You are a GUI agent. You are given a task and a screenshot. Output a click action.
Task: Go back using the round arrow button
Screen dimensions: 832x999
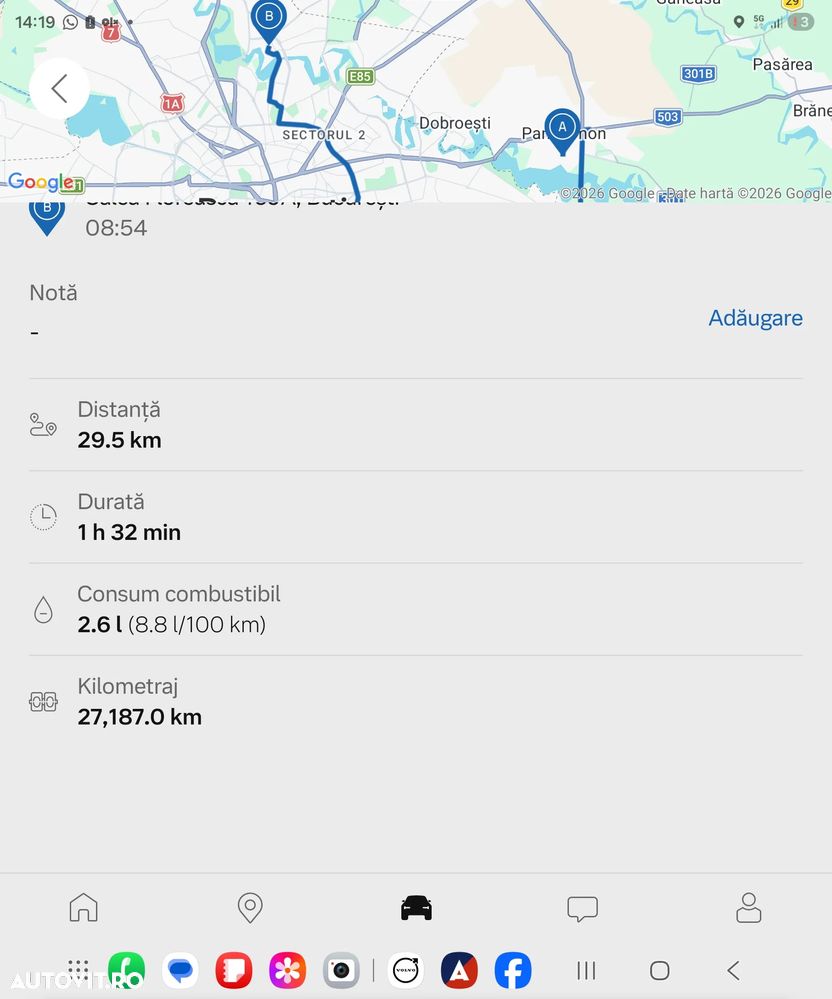(x=59, y=89)
